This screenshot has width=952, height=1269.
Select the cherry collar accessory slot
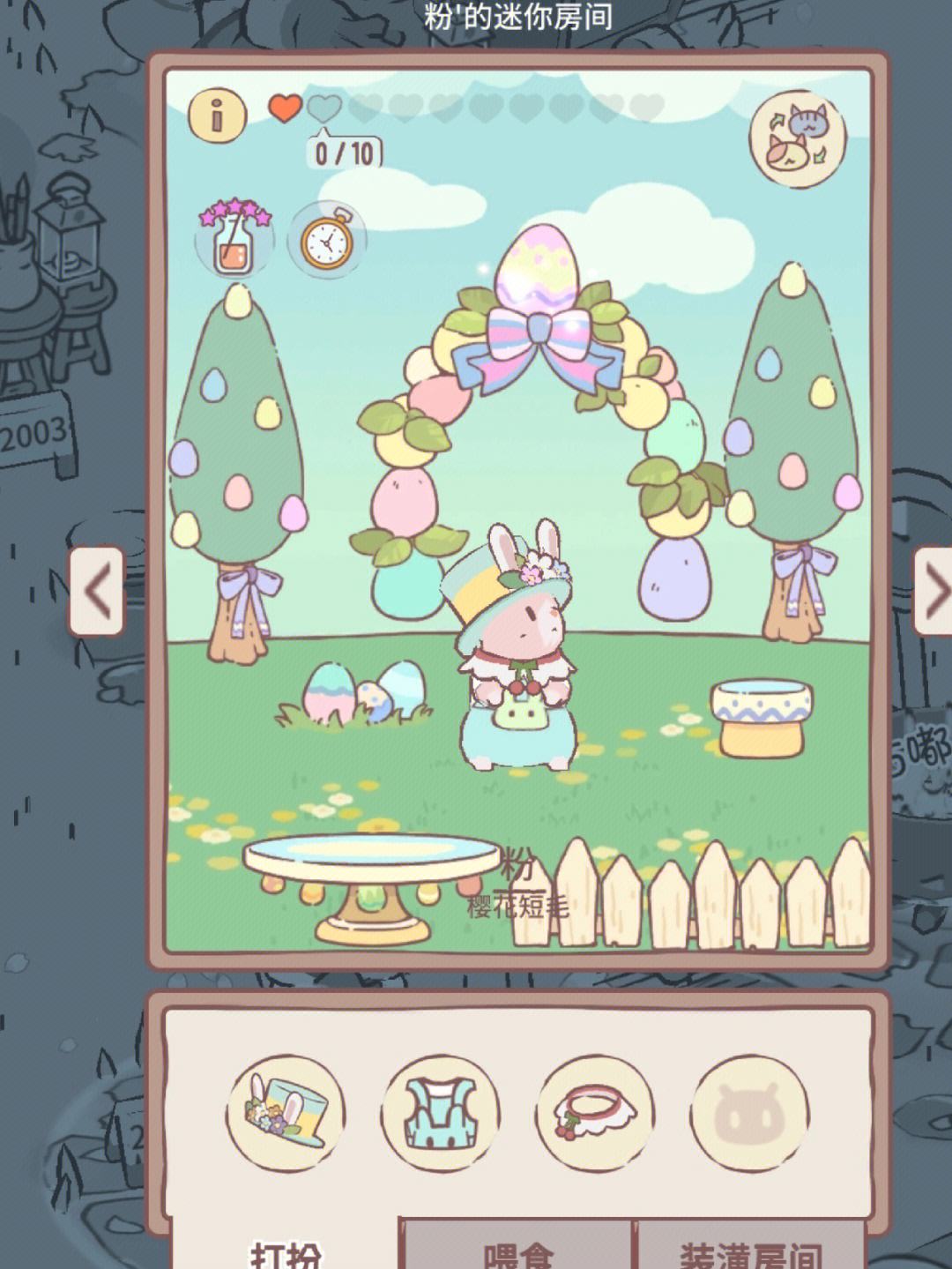(x=595, y=1114)
